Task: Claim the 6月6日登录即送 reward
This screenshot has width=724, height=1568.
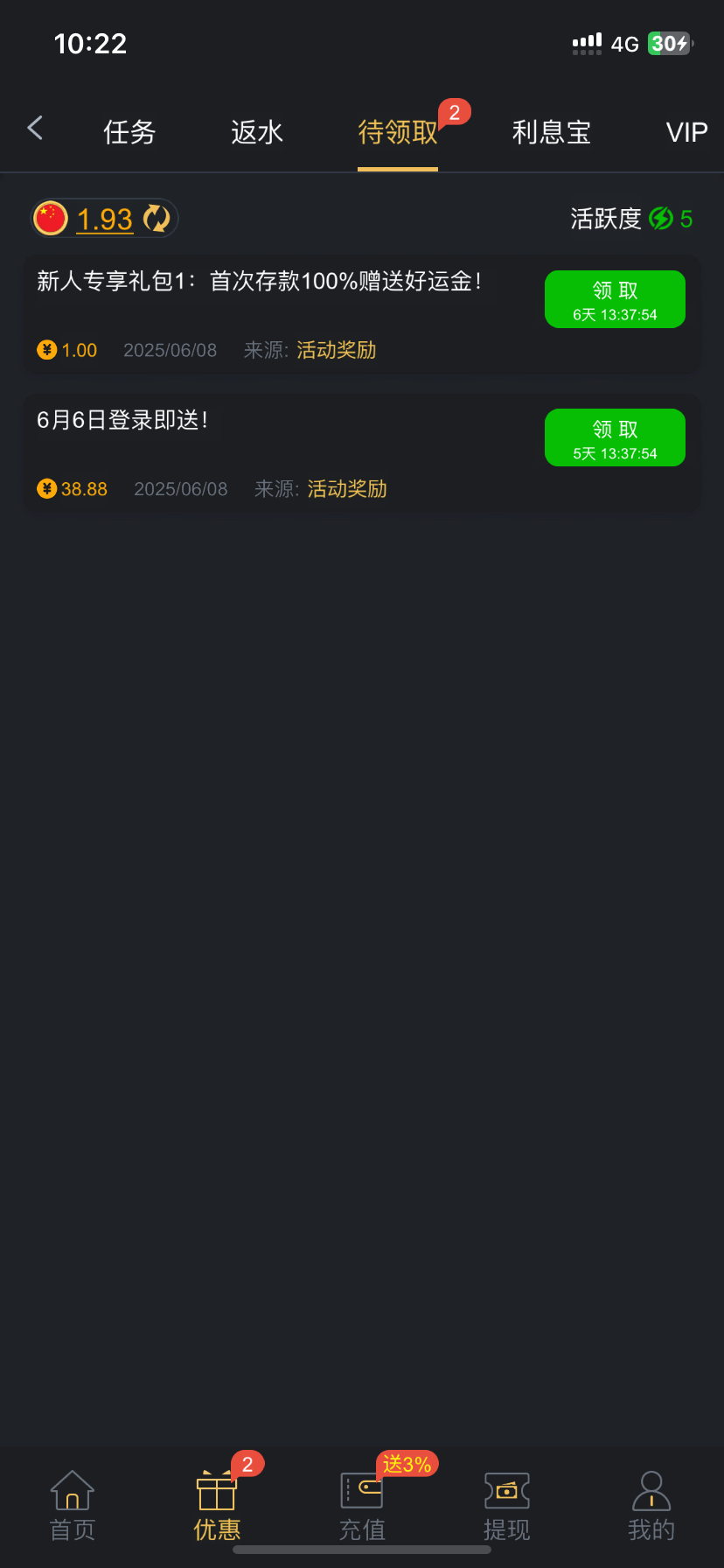Action: (x=615, y=437)
